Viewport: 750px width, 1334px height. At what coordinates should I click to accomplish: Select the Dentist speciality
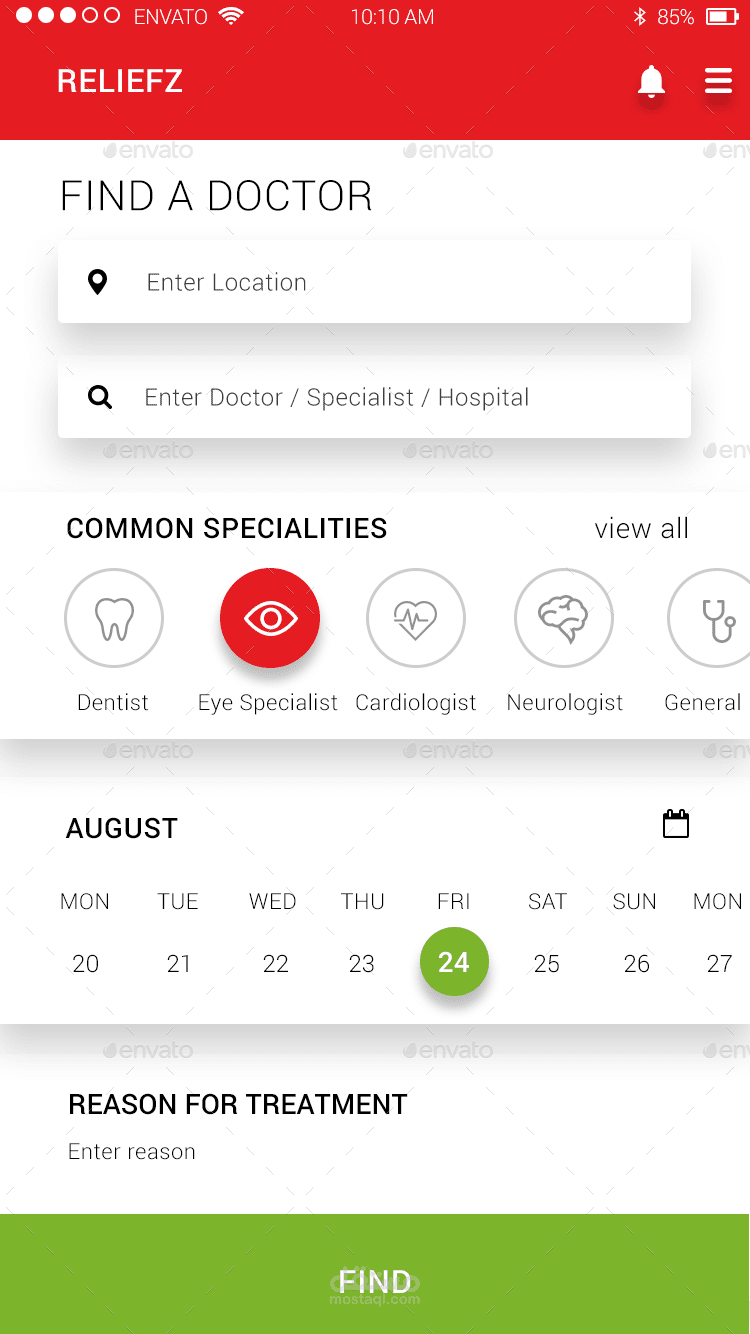pyautogui.click(x=114, y=618)
